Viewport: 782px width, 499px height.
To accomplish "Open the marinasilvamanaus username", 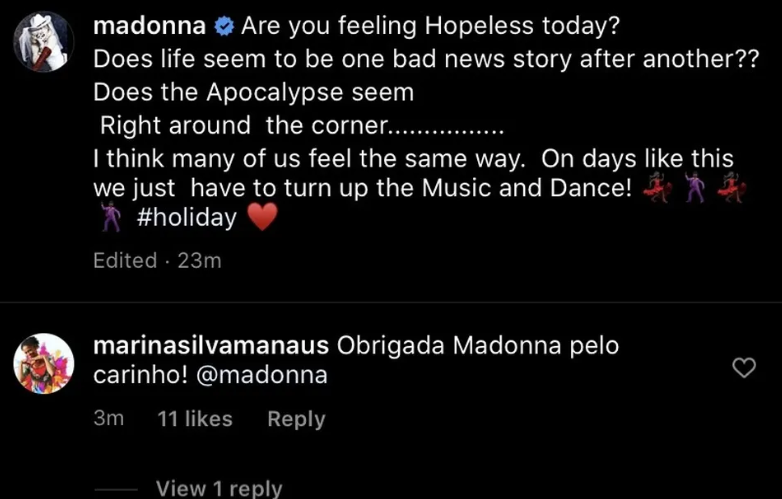I will tap(210, 347).
